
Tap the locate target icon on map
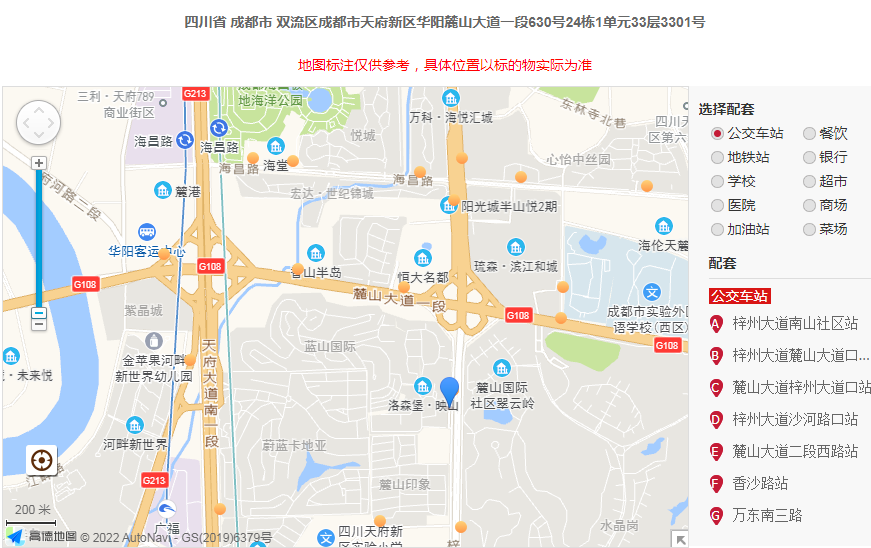[x=42, y=461]
